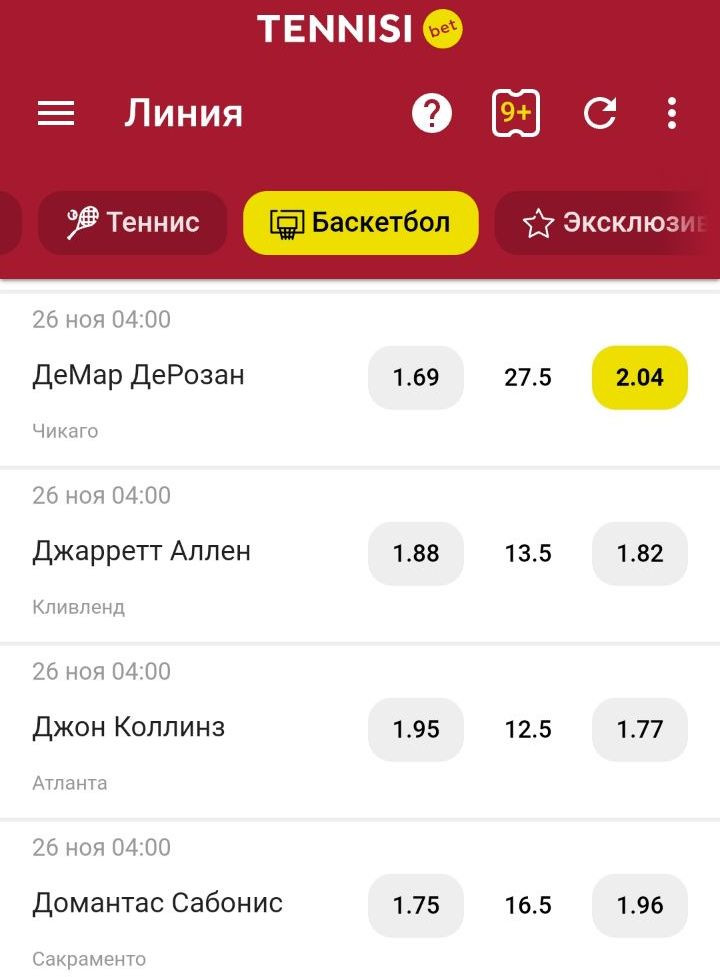Viewport: 720px width, 977px height.
Task: View the Джон Коллинз event details
Action: click(129, 728)
